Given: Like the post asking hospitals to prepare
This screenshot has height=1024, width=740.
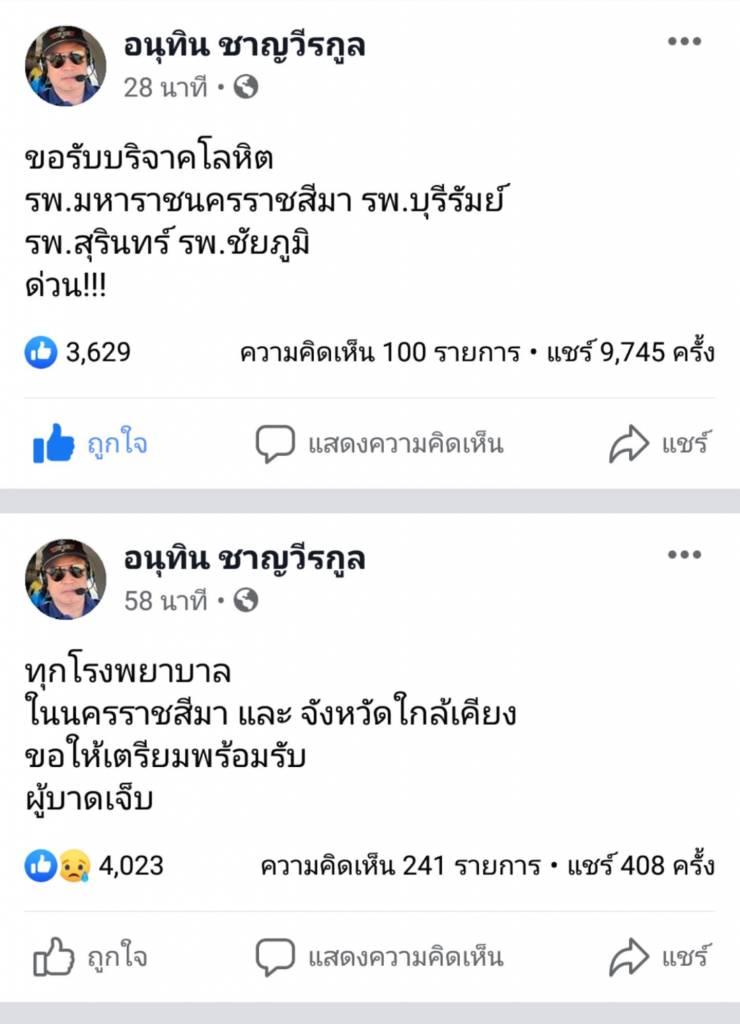Looking at the screenshot, I should 90,957.
